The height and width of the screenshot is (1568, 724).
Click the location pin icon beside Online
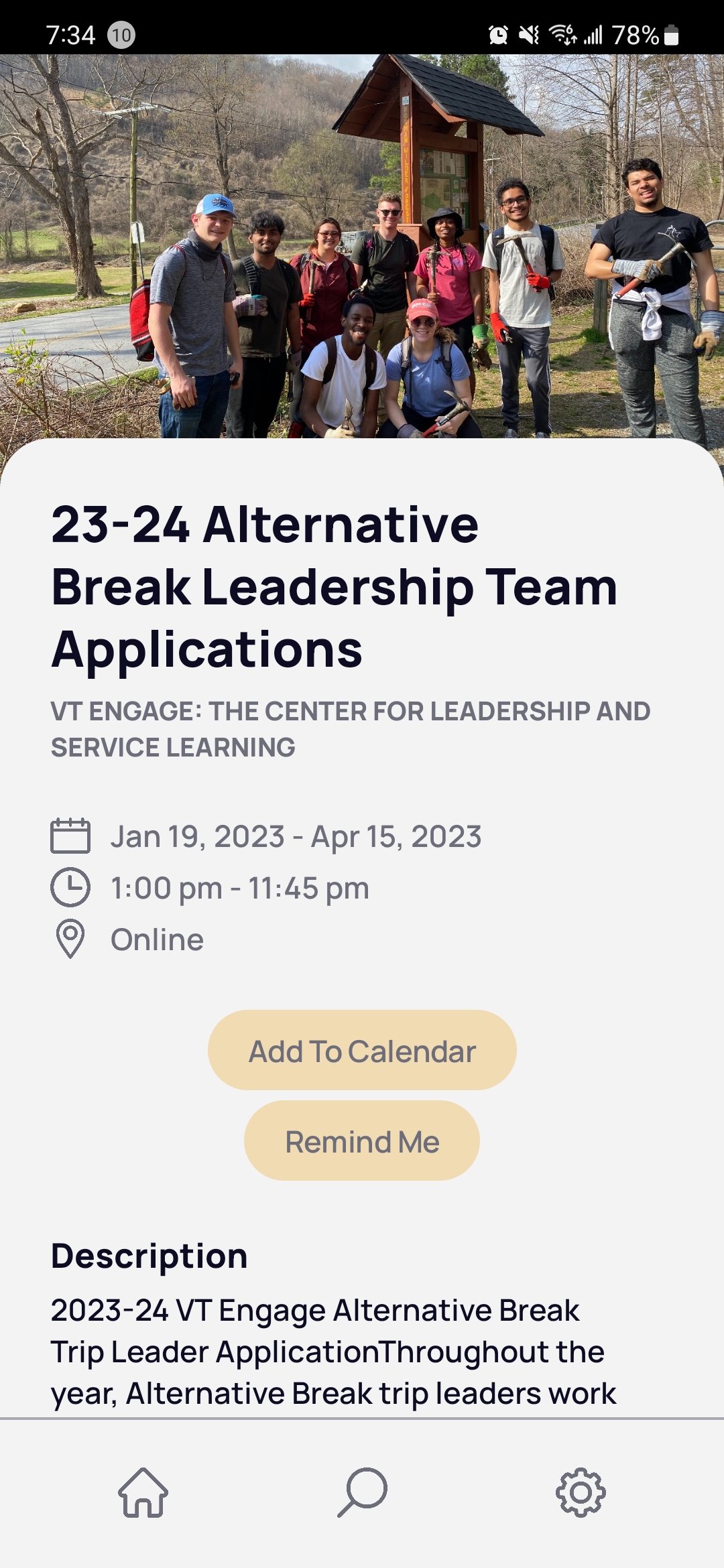click(x=70, y=939)
